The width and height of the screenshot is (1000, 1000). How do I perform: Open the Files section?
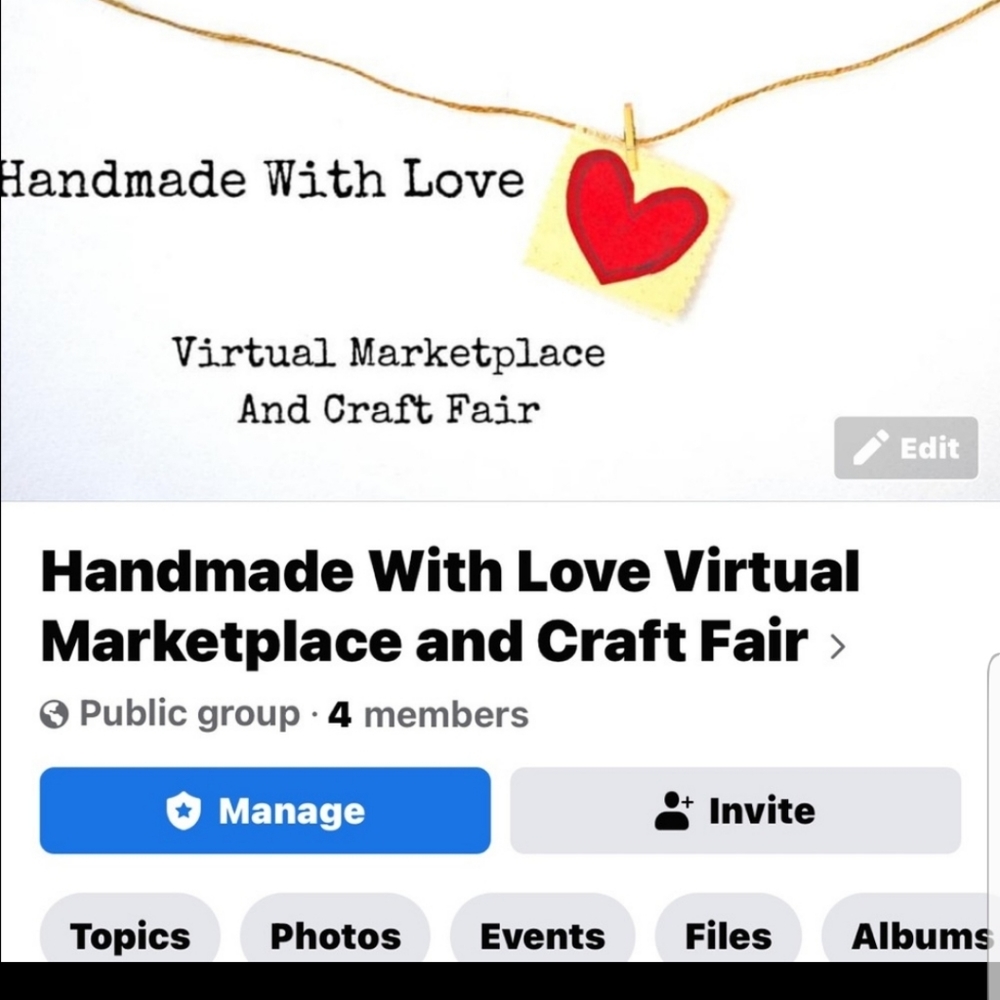728,936
